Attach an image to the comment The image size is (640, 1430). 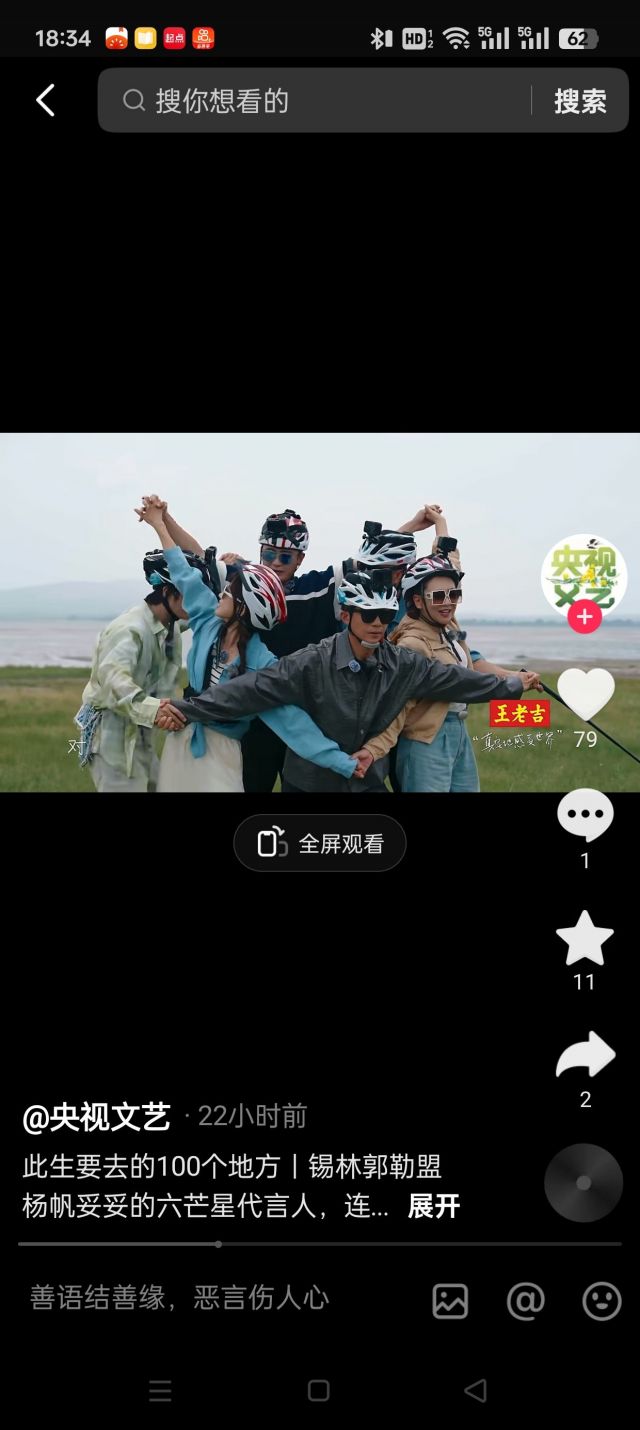[450, 1300]
